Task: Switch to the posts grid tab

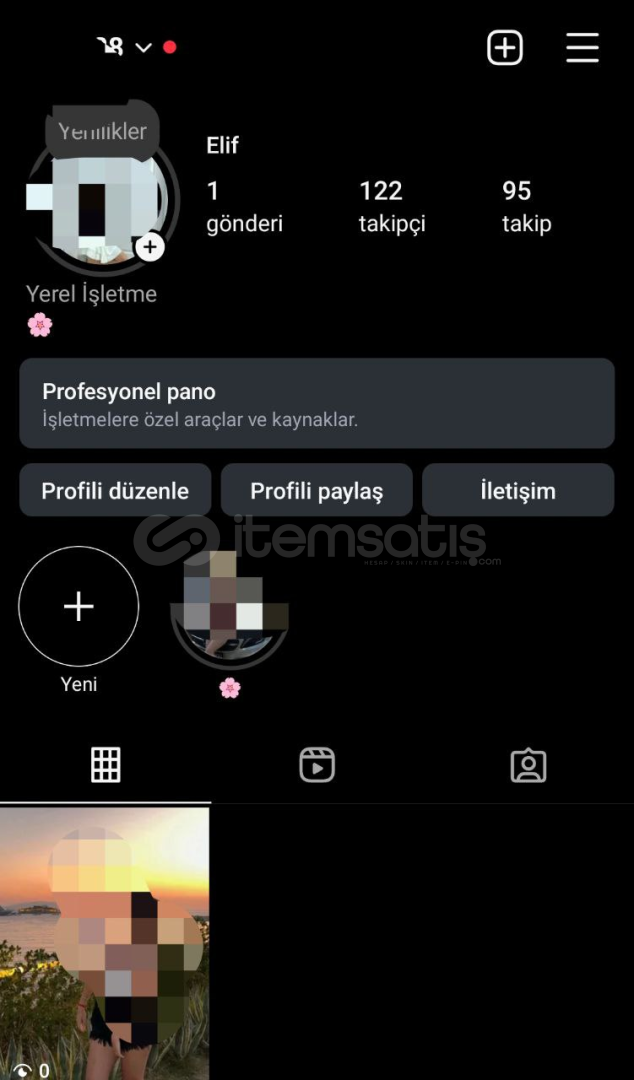Action: [x=105, y=765]
